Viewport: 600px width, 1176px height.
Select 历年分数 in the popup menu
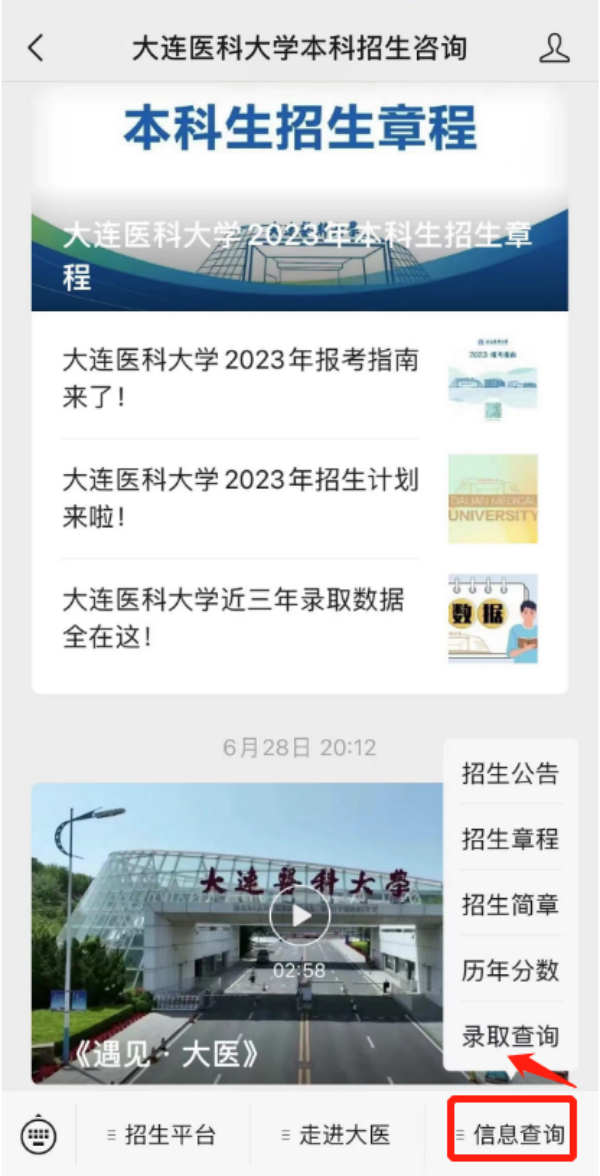(511, 970)
